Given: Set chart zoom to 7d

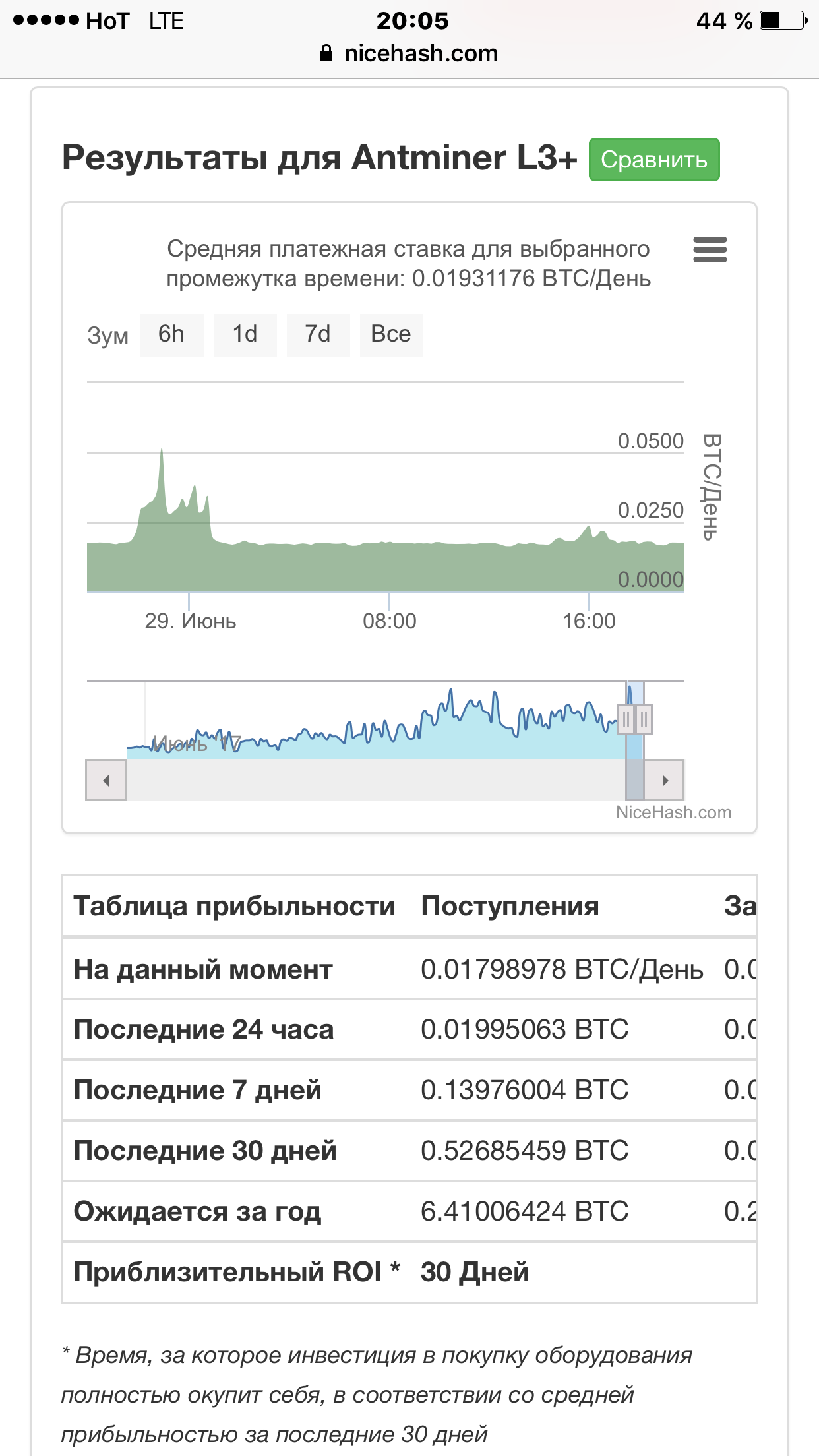Looking at the screenshot, I should click(318, 334).
